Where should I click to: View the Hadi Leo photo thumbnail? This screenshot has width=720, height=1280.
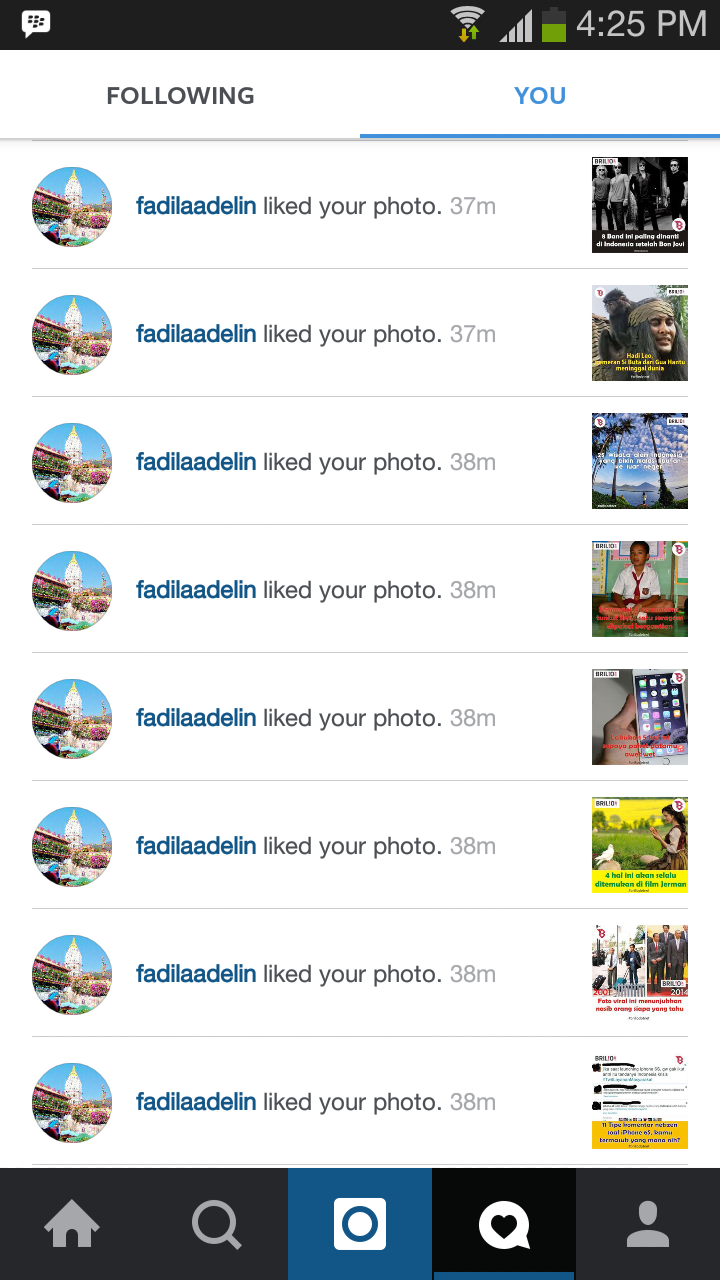point(640,333)
